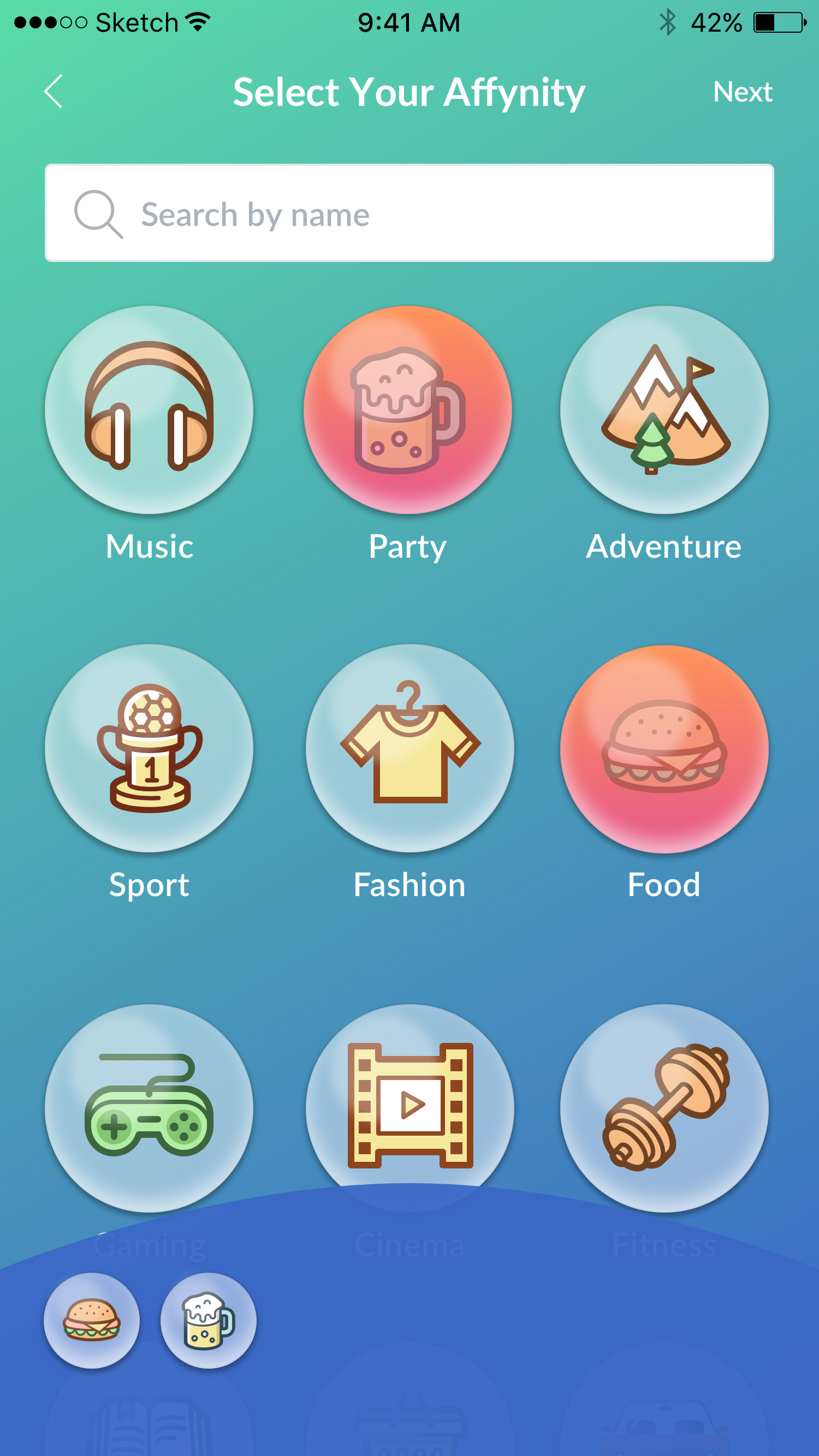The width and height of the screenshot is (819, 1456).
Task: Tap the small beer mug chip in tray
Action: [x=208, y=1321]
